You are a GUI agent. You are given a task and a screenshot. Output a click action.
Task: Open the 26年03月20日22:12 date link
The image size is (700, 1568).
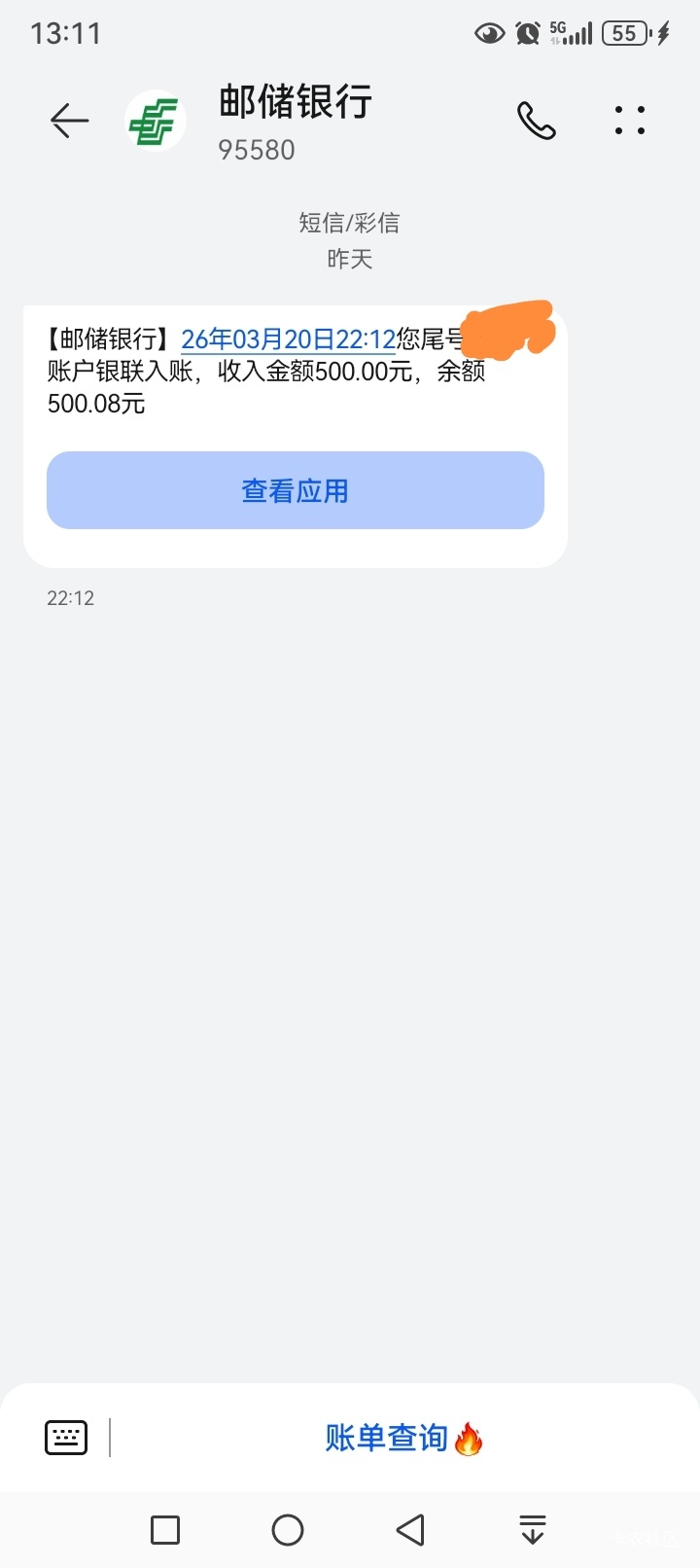pos(288,339)
